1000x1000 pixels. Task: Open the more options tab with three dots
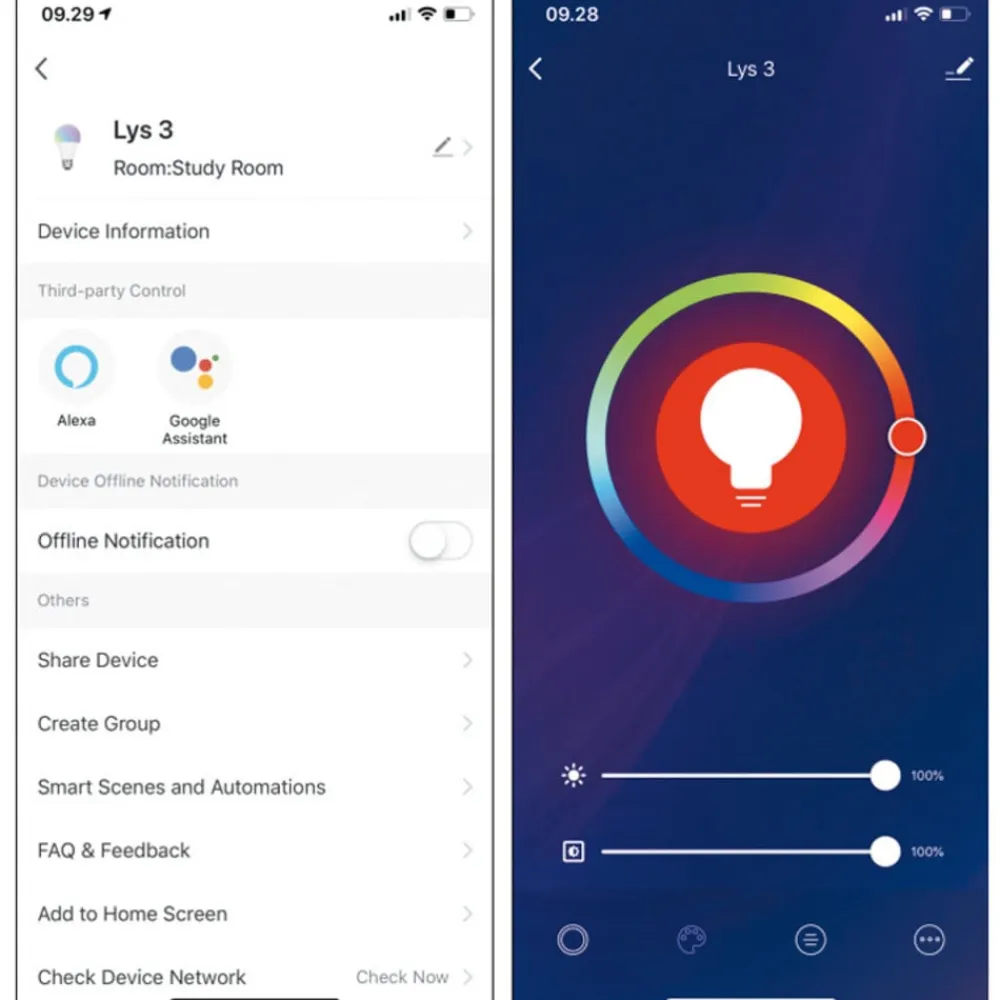click(x=929, y=939)
